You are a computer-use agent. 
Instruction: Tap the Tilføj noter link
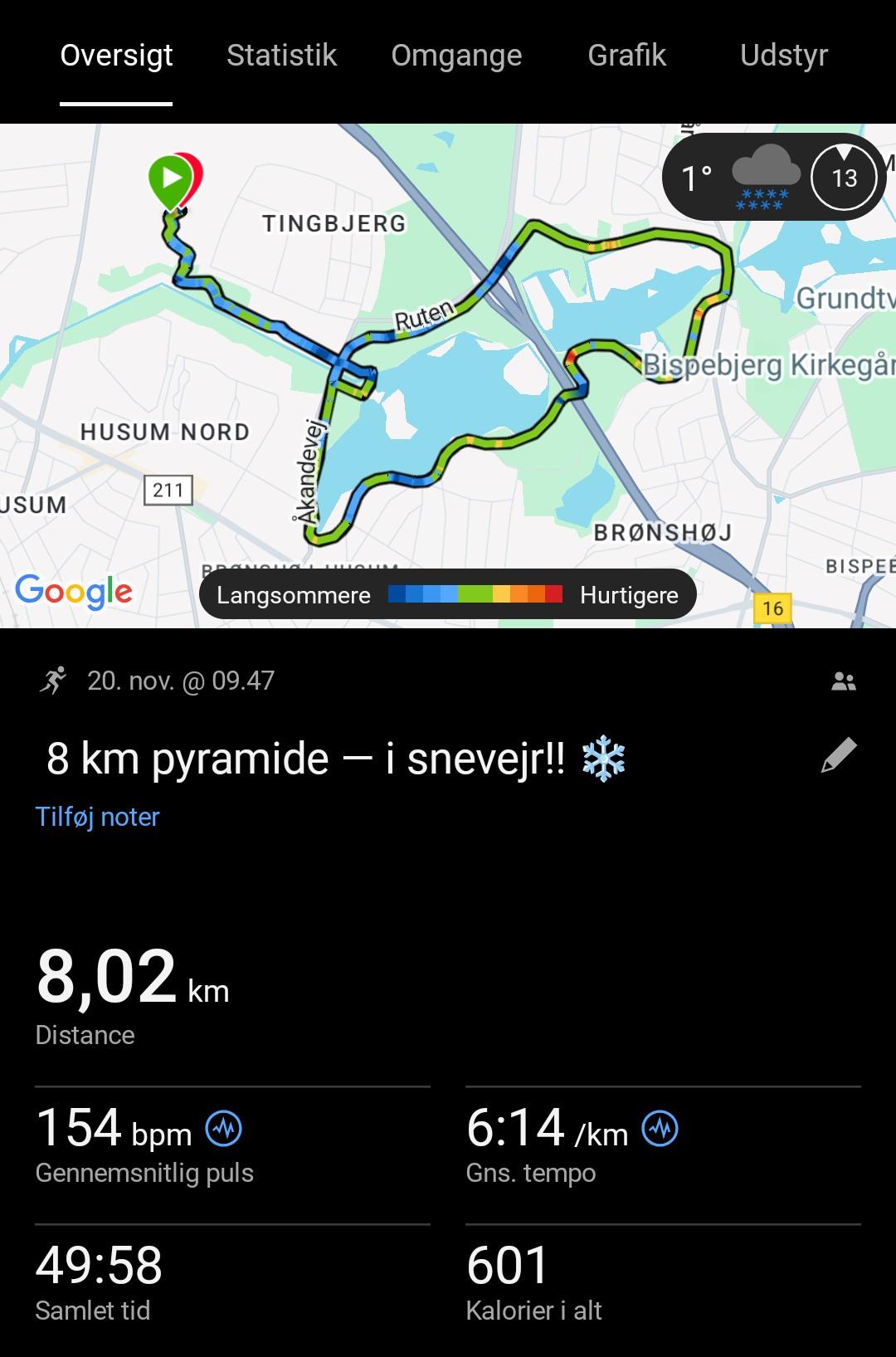click(x=97, y=817)
